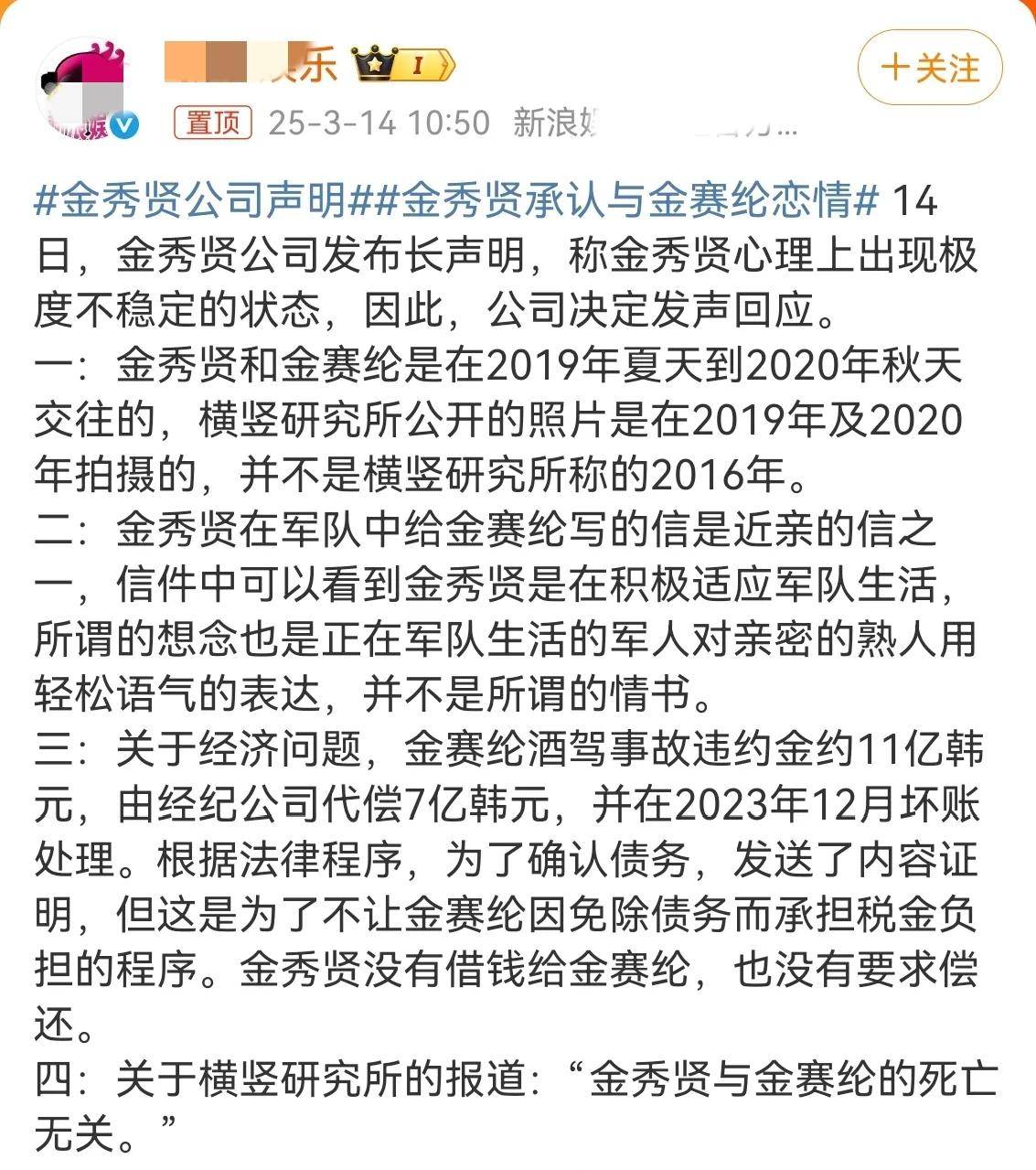Open the hashtag #金秀贤公司声明#
The image size is (1036, 1170).
(189, 199)
